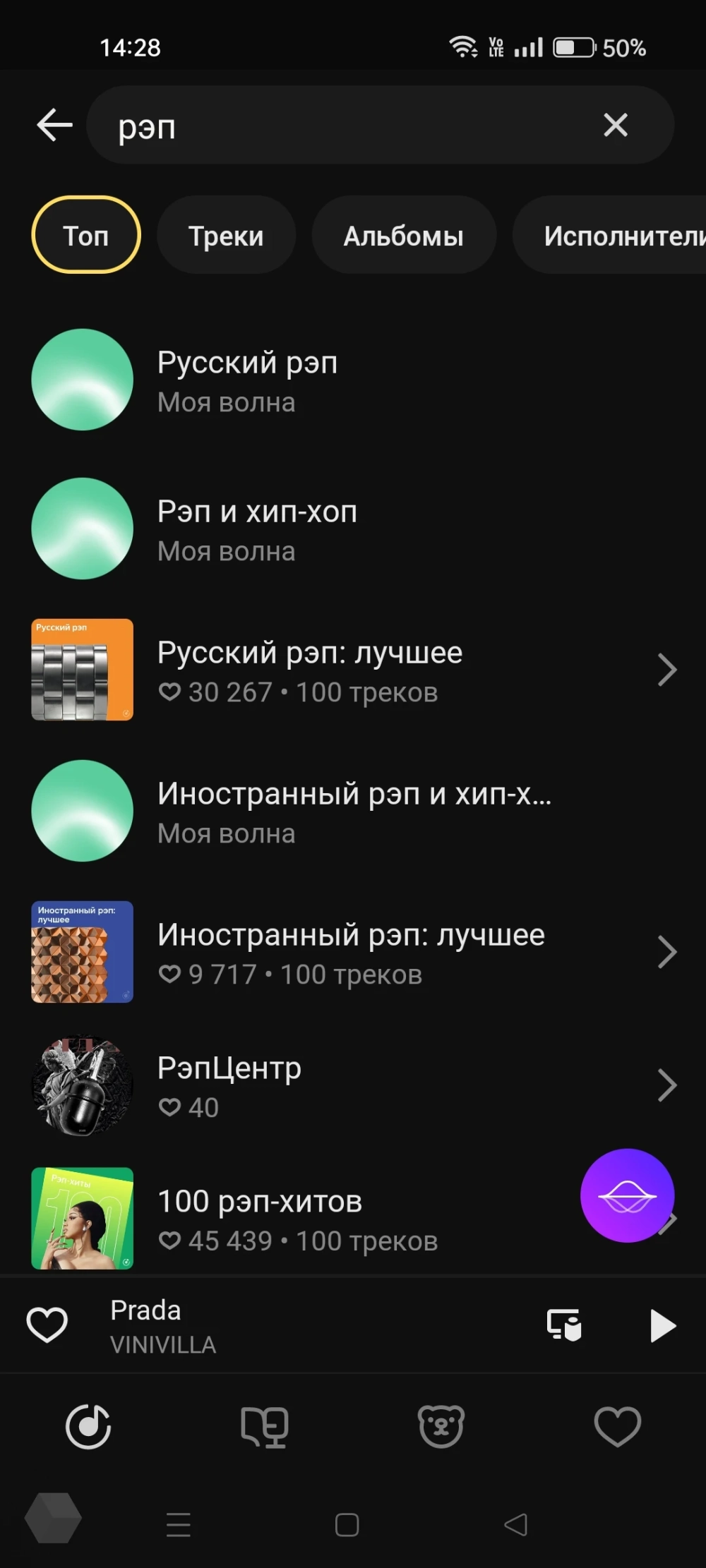Play the track Prada by VINIVILLA
The image size is (706, 1568).
coord(662,1325)
